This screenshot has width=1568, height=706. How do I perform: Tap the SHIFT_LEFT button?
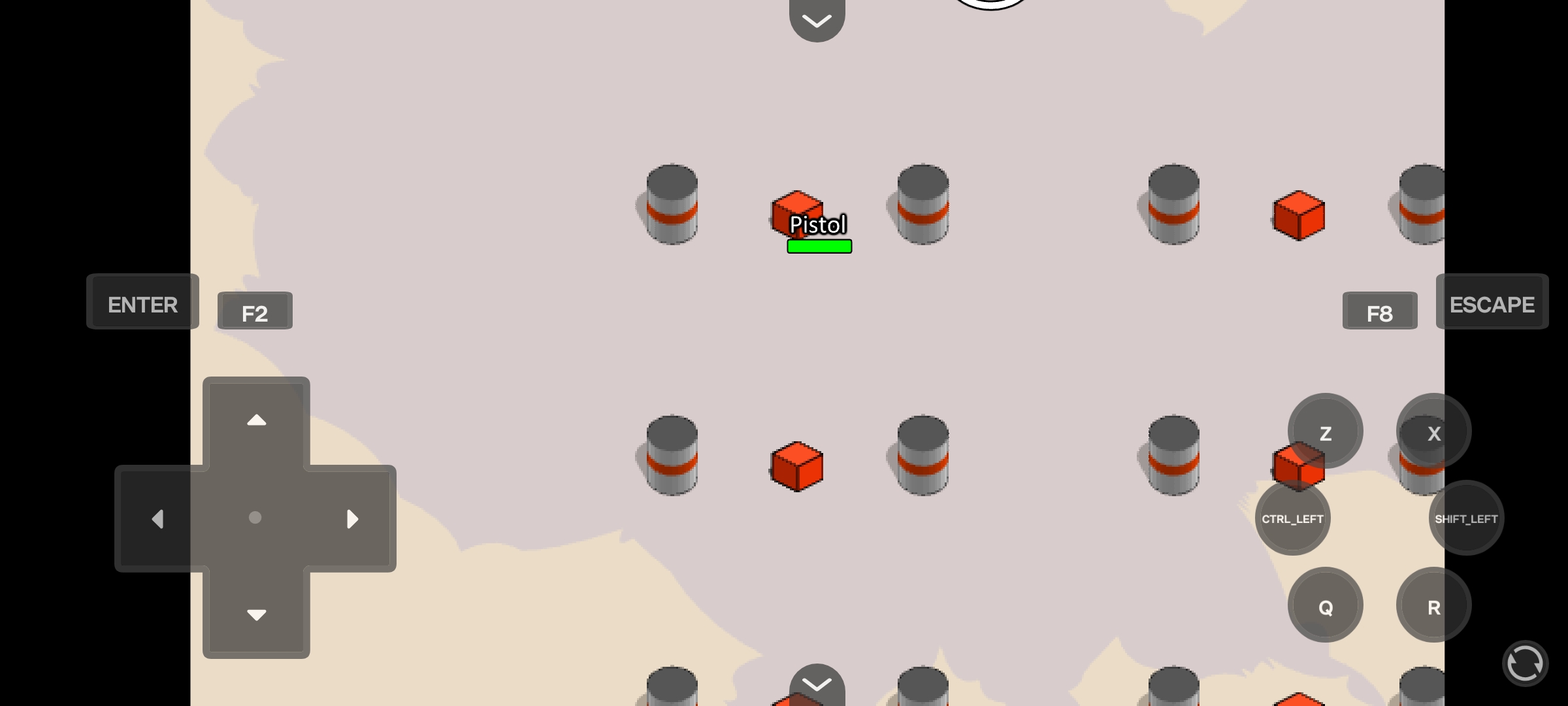coord(1467,518)
